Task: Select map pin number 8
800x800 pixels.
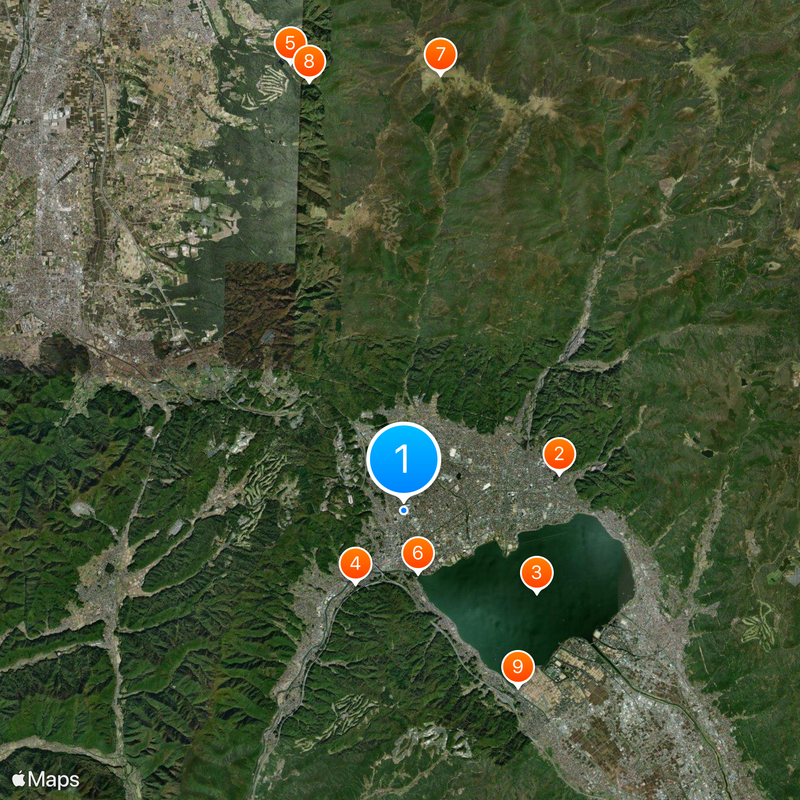Action: tap(310, 62)
